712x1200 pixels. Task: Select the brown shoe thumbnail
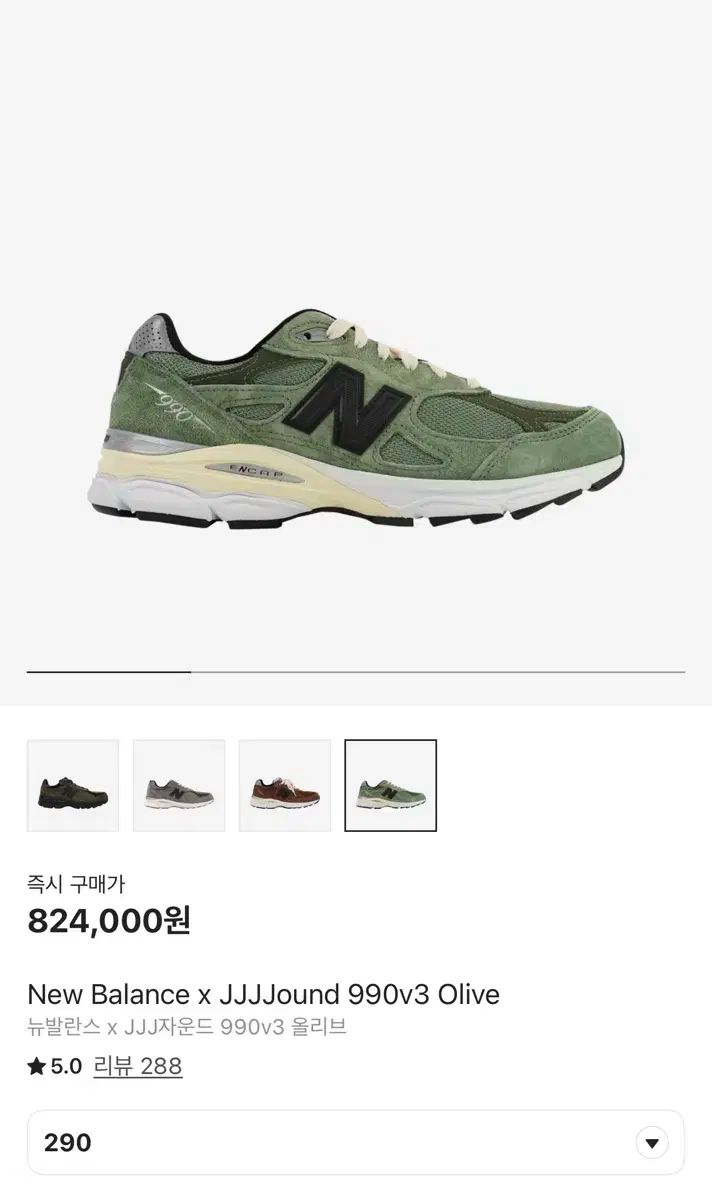(285, 786)
